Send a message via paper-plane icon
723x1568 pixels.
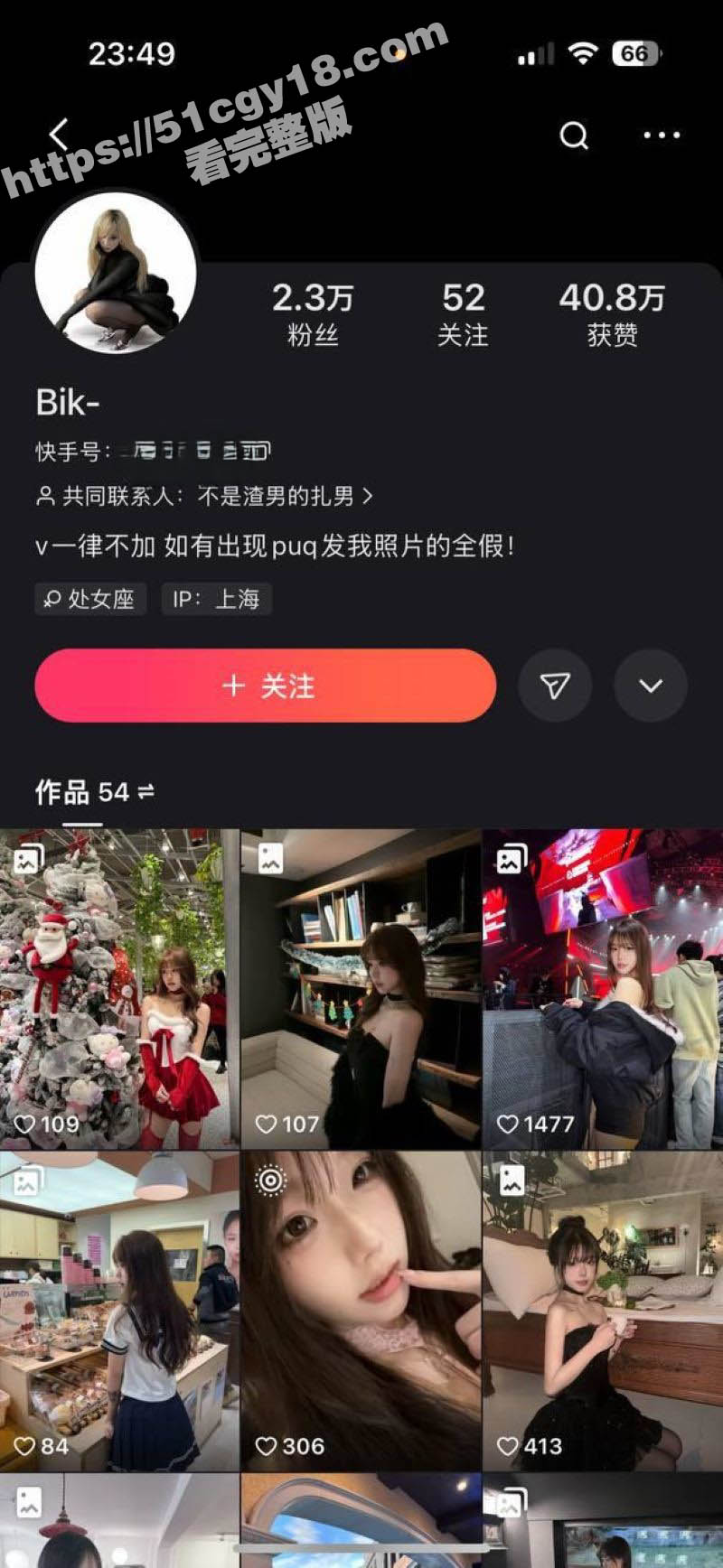(x=555, y=686)
